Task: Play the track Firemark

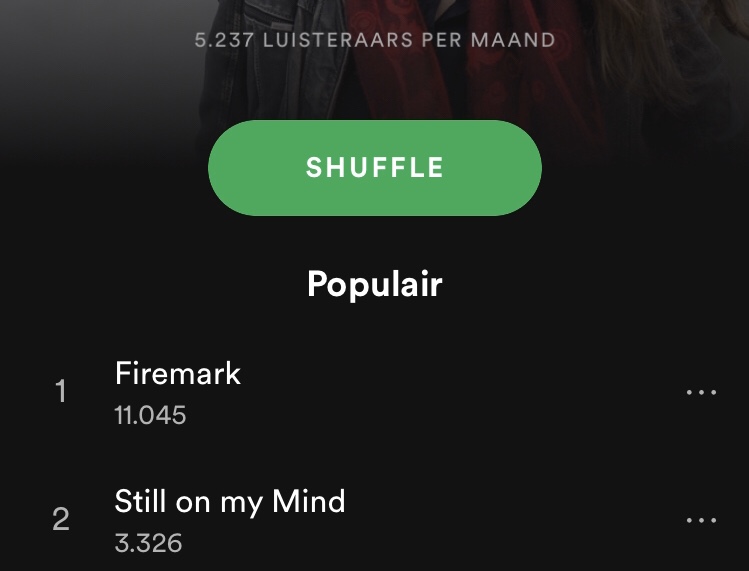Action: [x=178, y=374]
